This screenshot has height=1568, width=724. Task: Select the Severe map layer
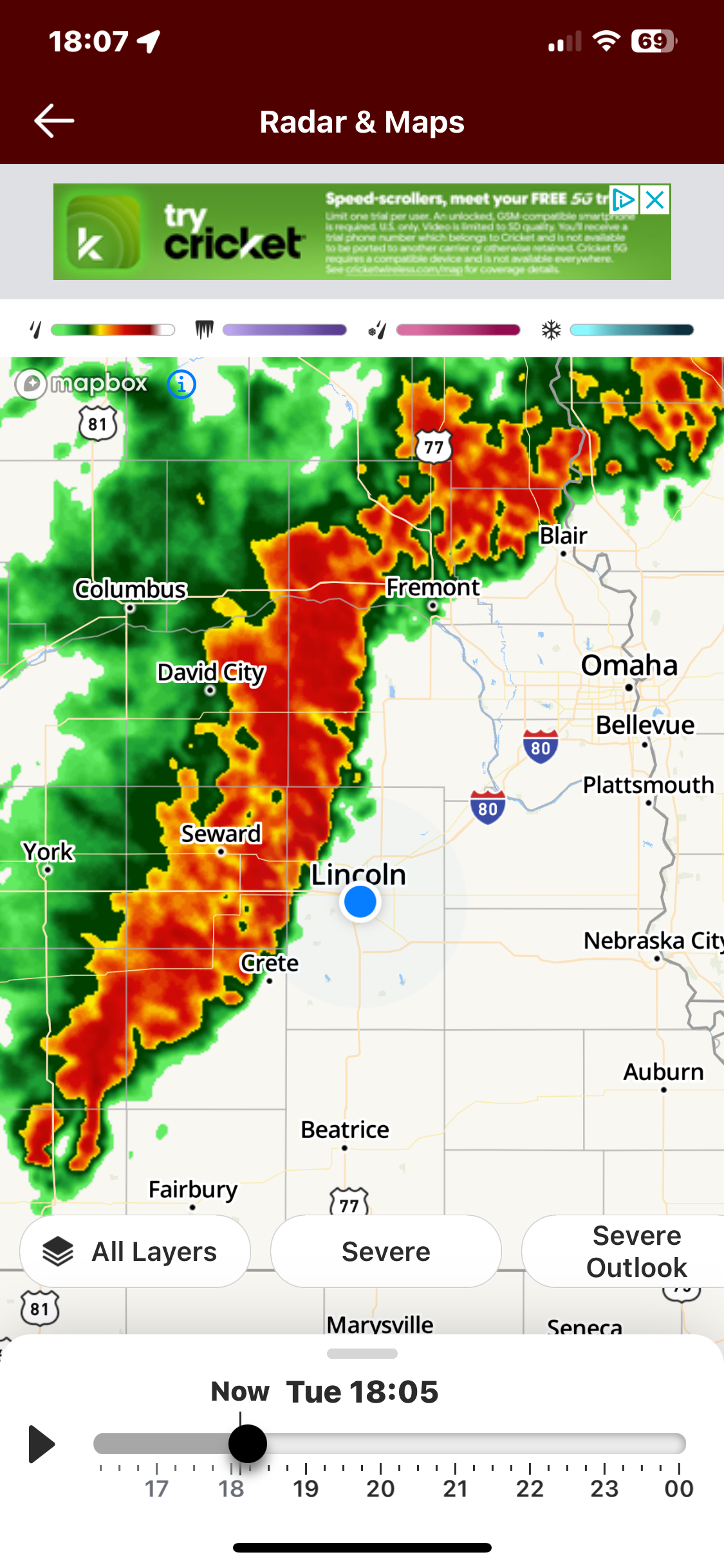coord(386,1251)
